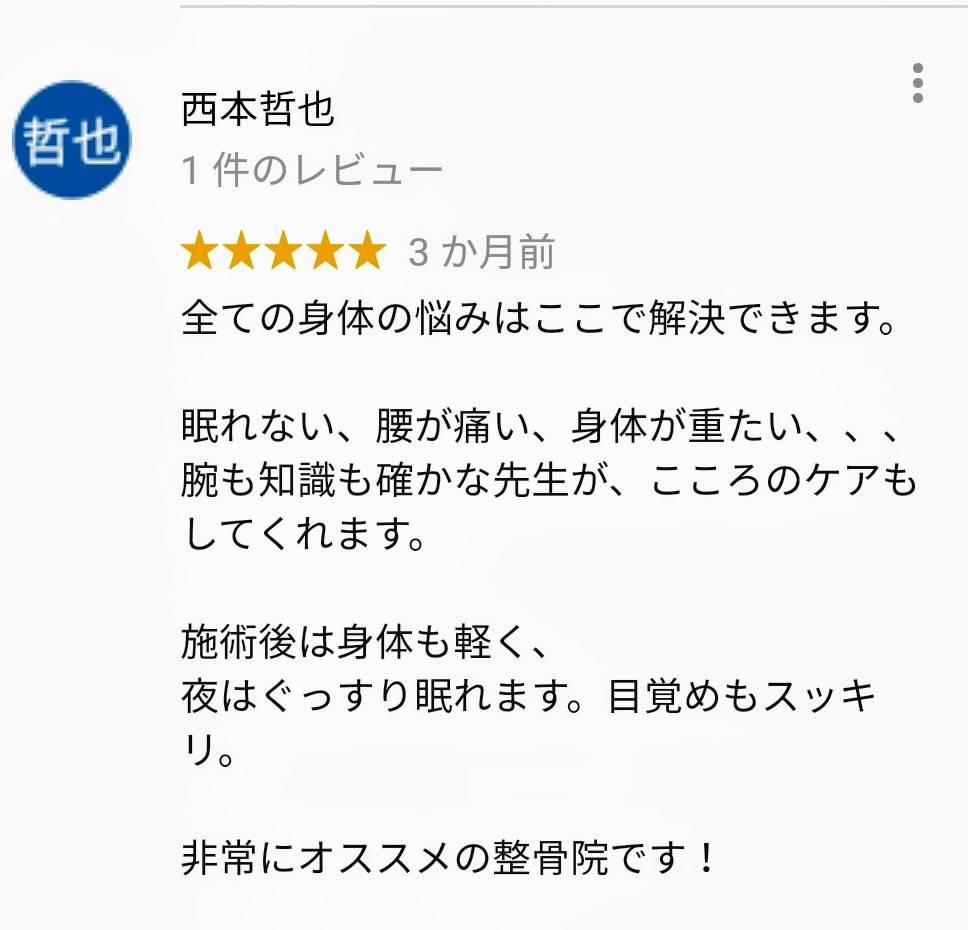Open 西本哲也's profile avatar

point(72,139)
